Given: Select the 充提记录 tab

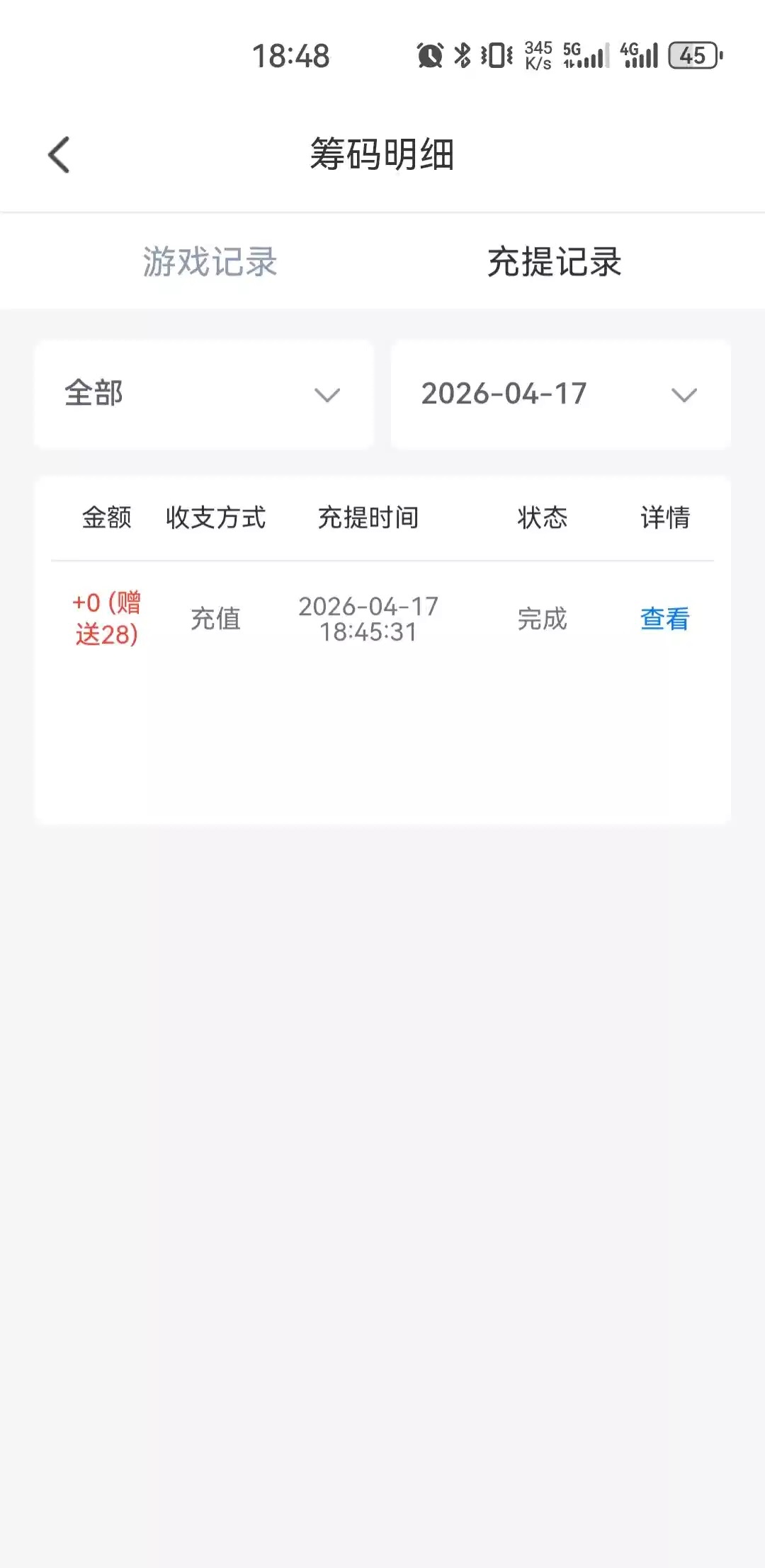Looking at the screenshot, I should click(x=554, y=262).
